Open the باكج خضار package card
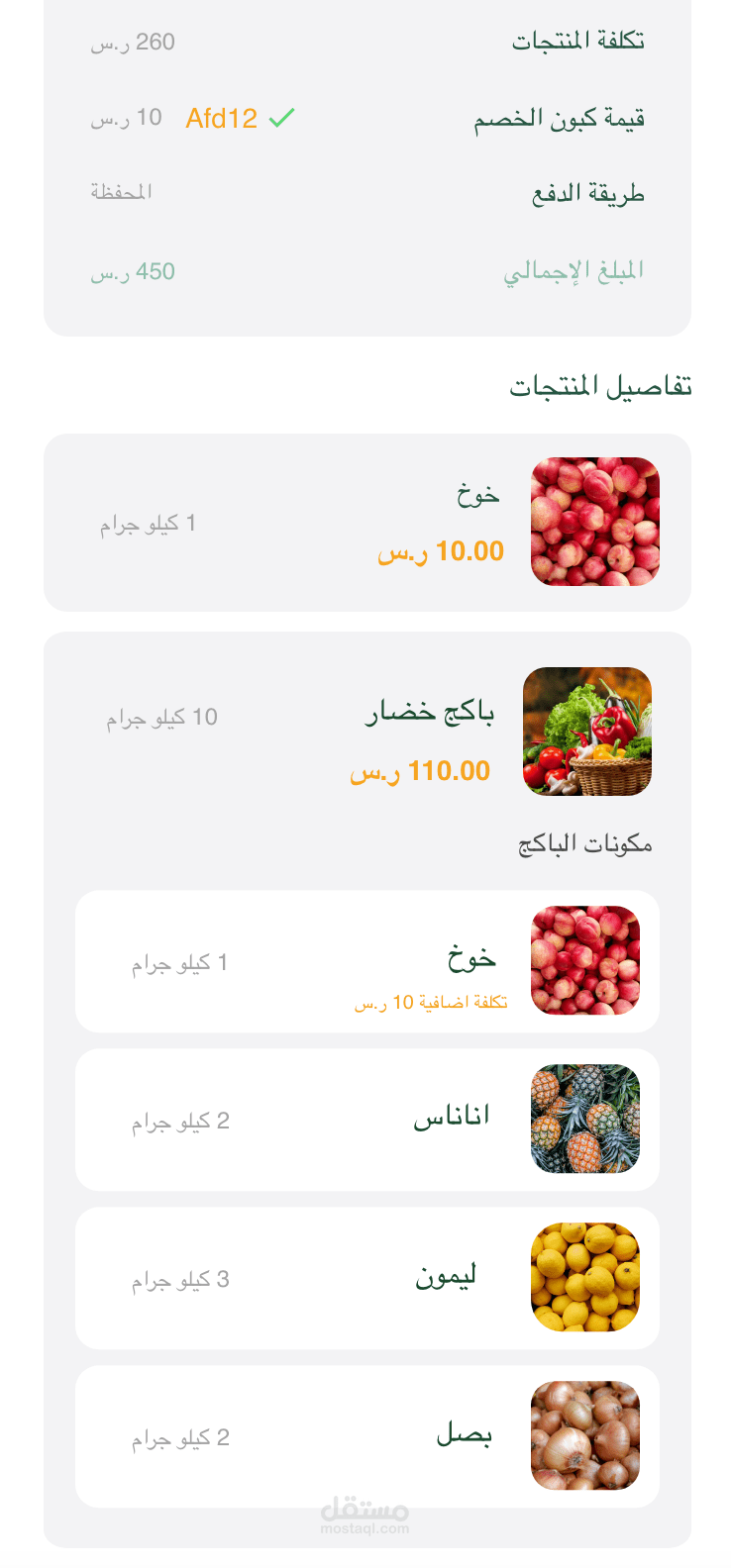This screenshot has height=1568, width=731. 366,733
